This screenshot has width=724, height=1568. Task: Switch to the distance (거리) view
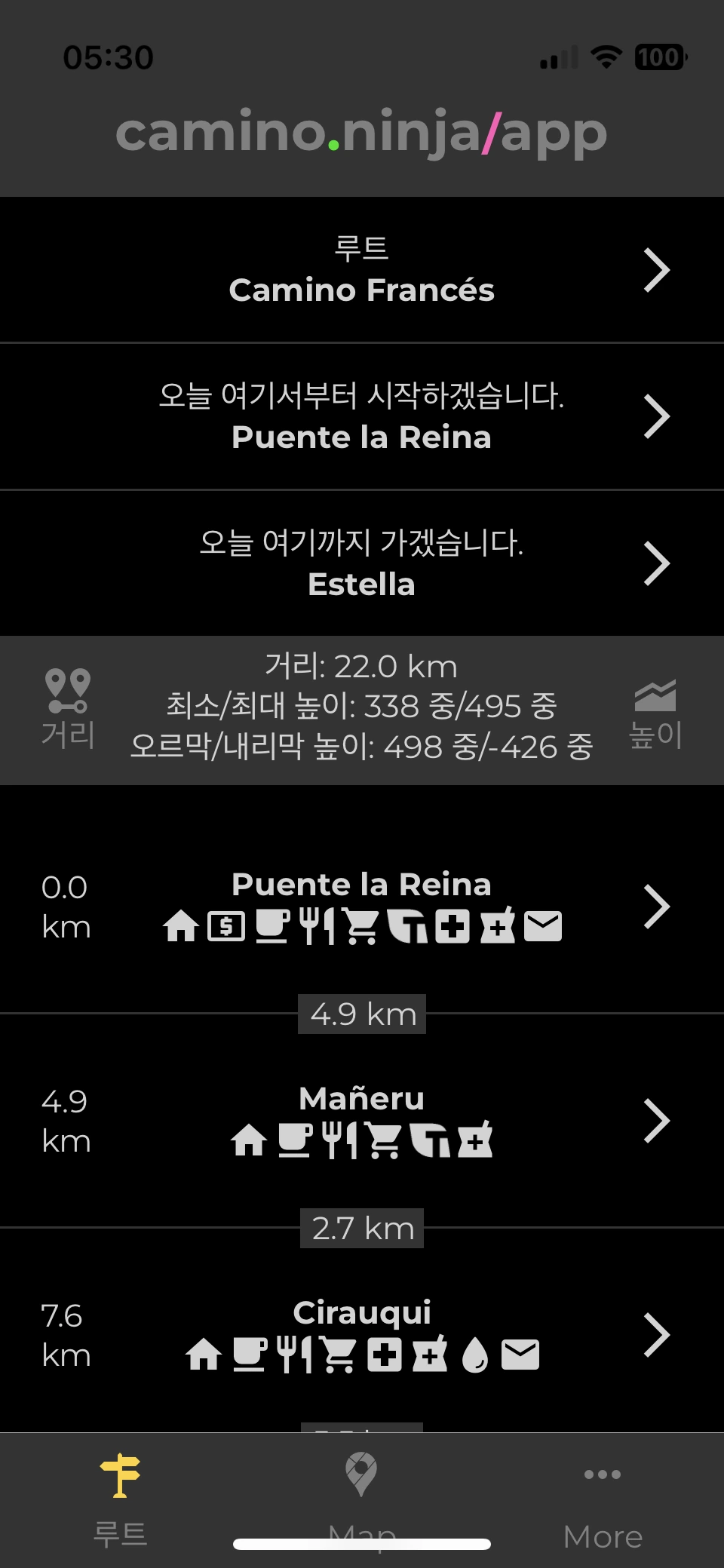point(68,709)
